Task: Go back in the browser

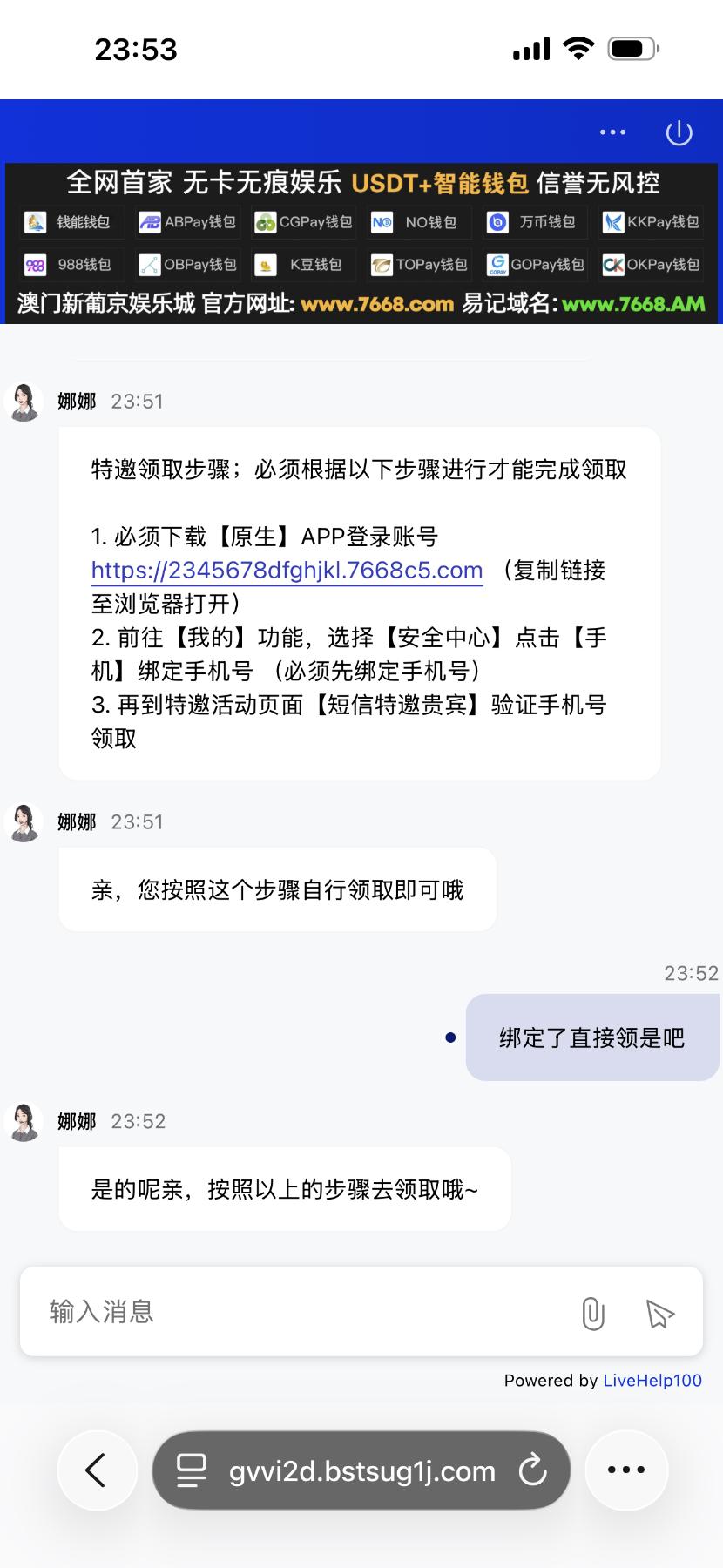Action: tap(97, 1470)
